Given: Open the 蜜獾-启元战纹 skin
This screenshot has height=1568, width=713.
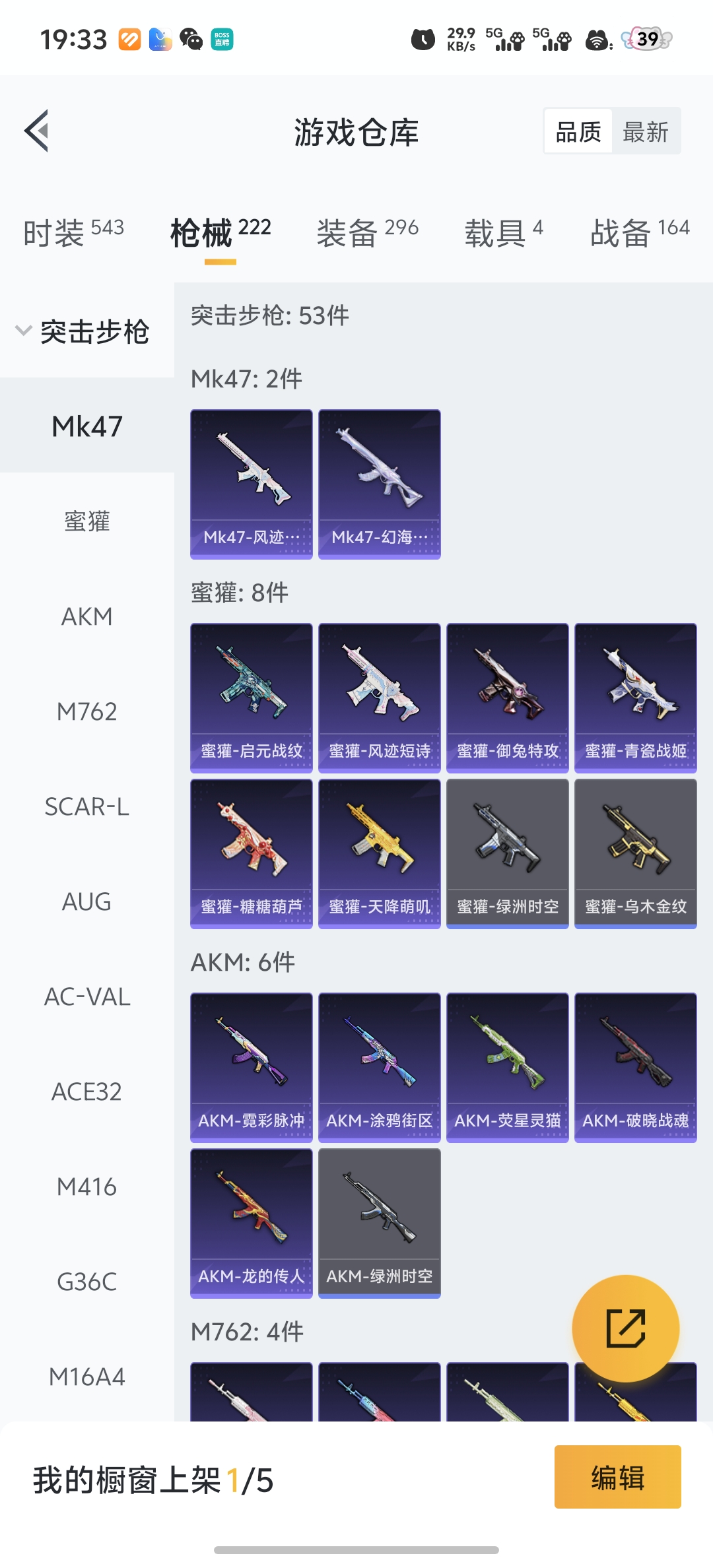Looking at the screenshot, I should (x=251, y=698).
